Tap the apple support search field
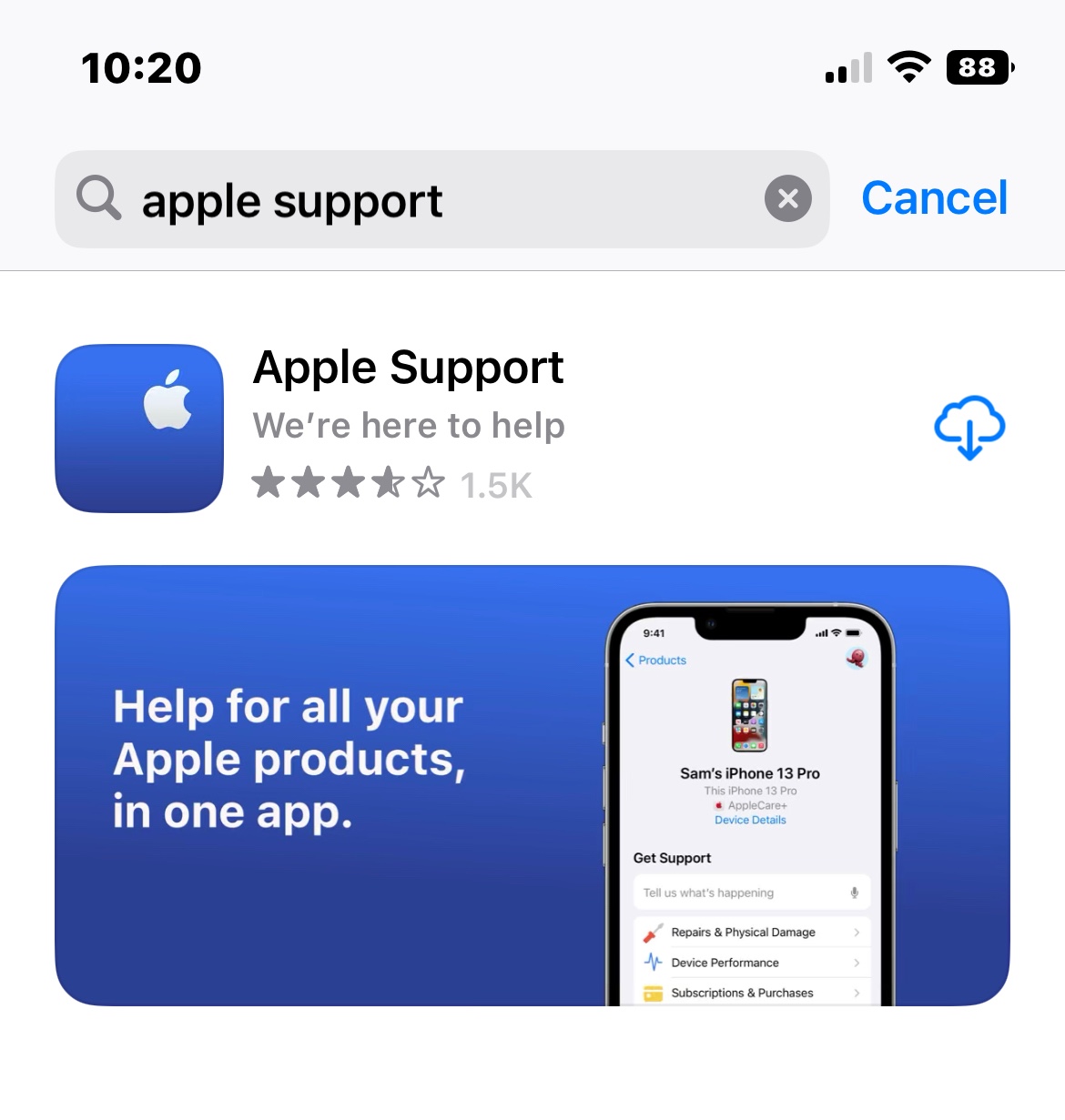The image size is (1065, 1120). [x=441, y=199]
